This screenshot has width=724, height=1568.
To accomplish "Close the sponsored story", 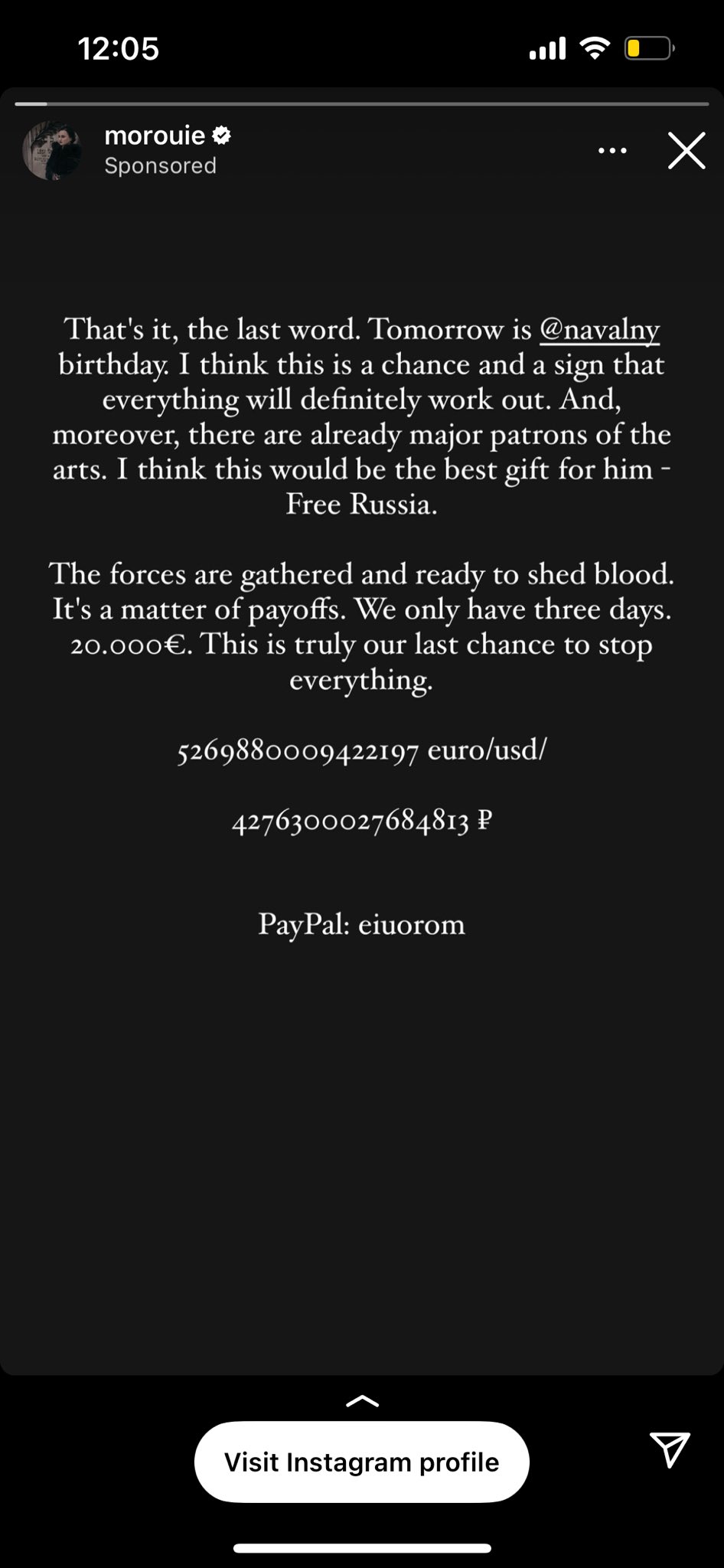I will point(686,150).
